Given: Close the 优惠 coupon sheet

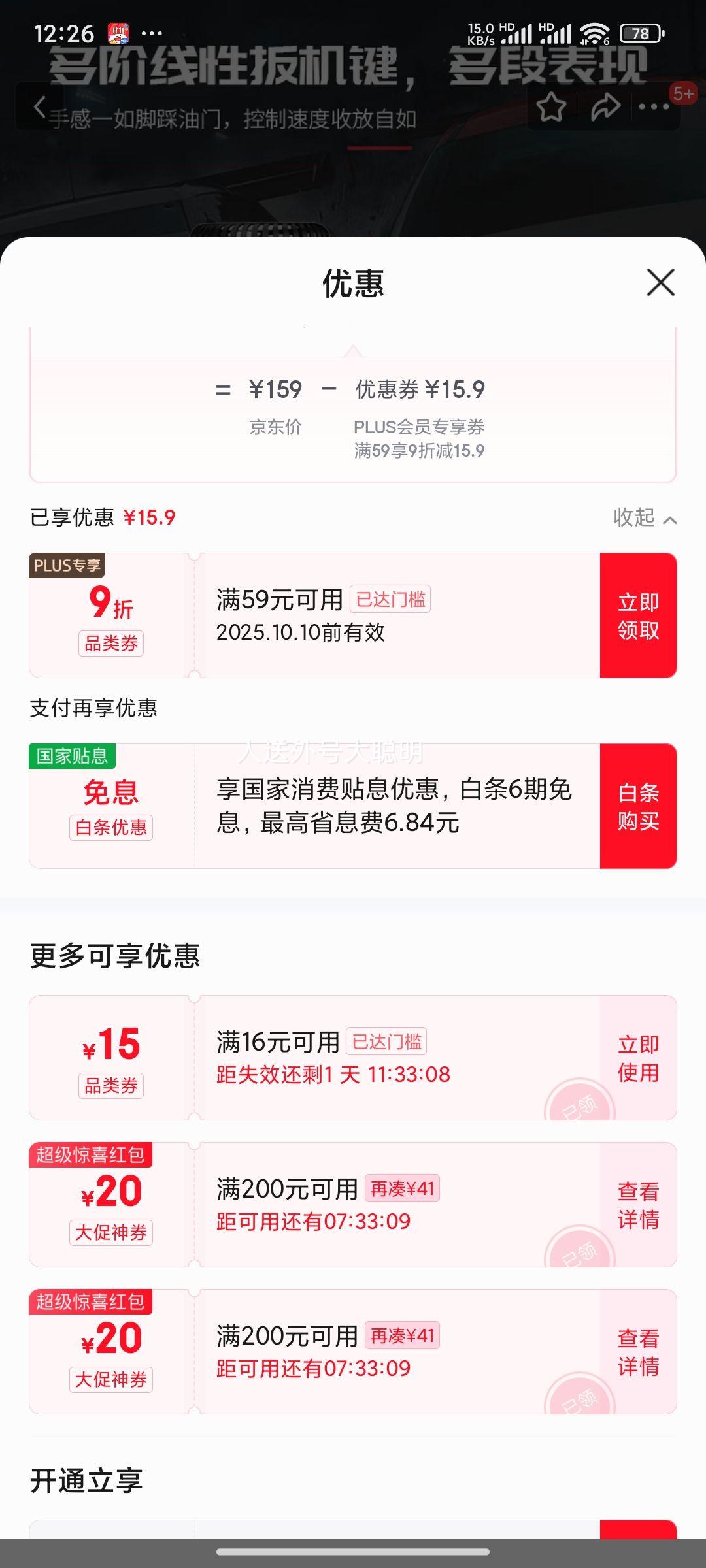Looking at the screenshot, I should coord(660,282).
